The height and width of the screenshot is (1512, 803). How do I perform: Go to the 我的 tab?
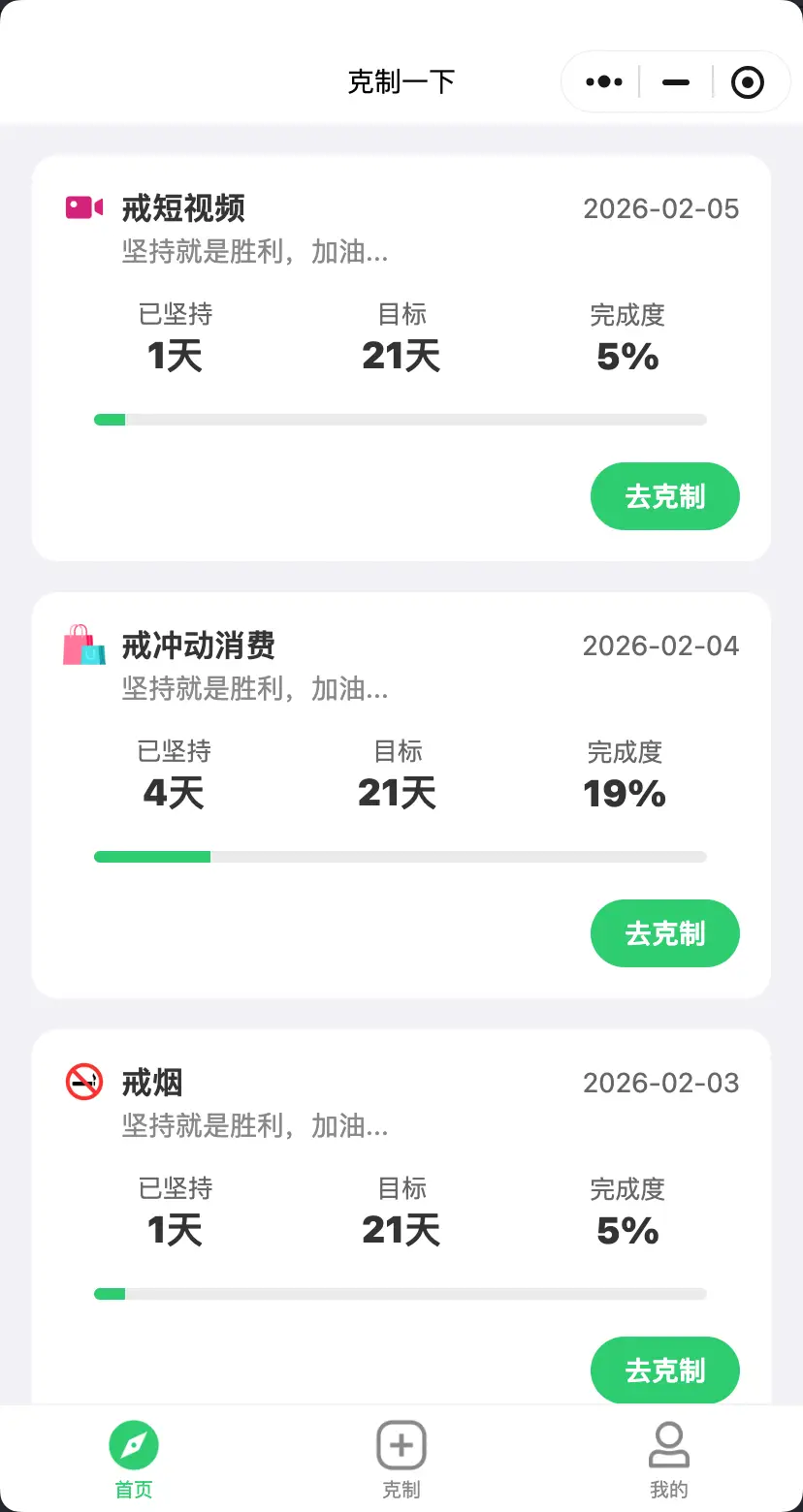[668, 1460]
